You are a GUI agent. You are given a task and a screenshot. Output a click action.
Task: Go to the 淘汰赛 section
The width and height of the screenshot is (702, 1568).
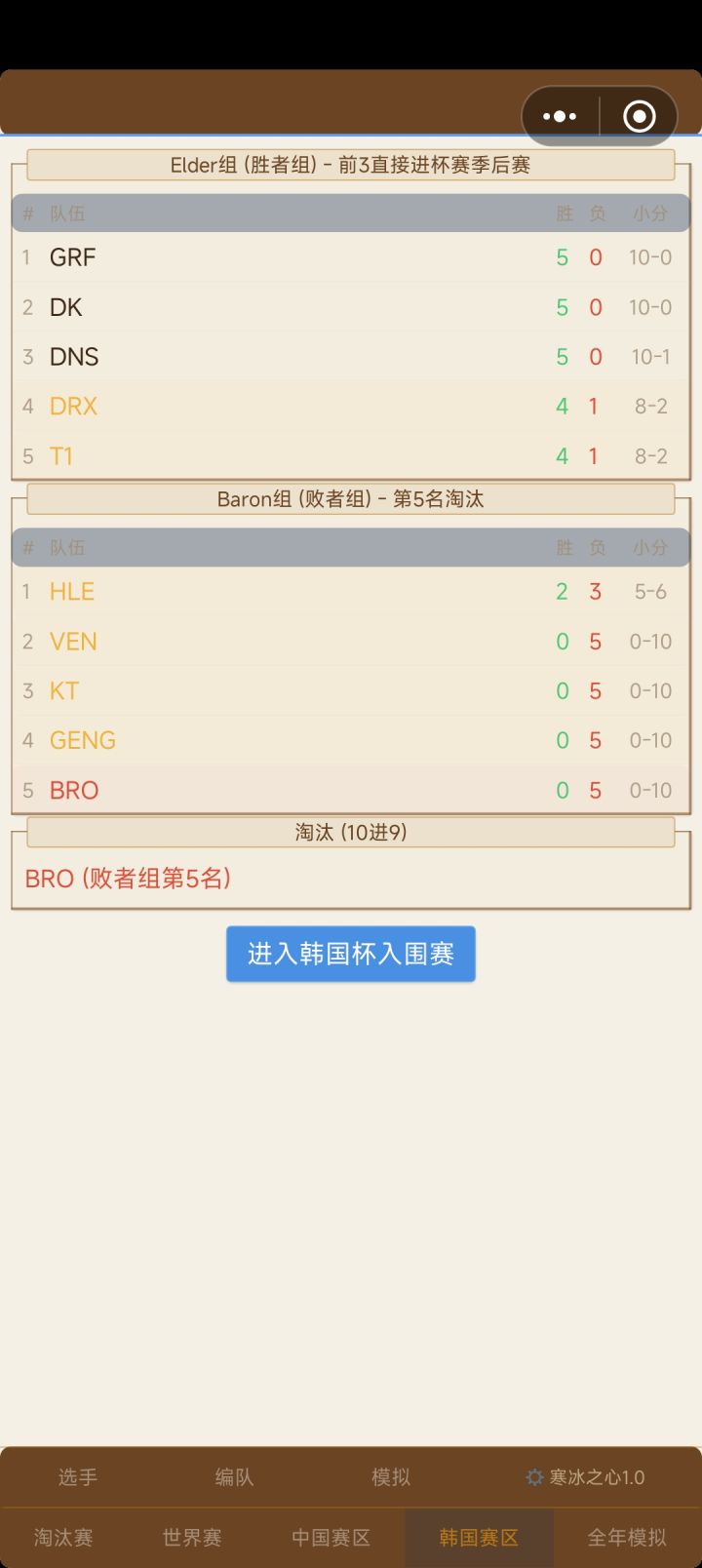(x=63, y=1538)
